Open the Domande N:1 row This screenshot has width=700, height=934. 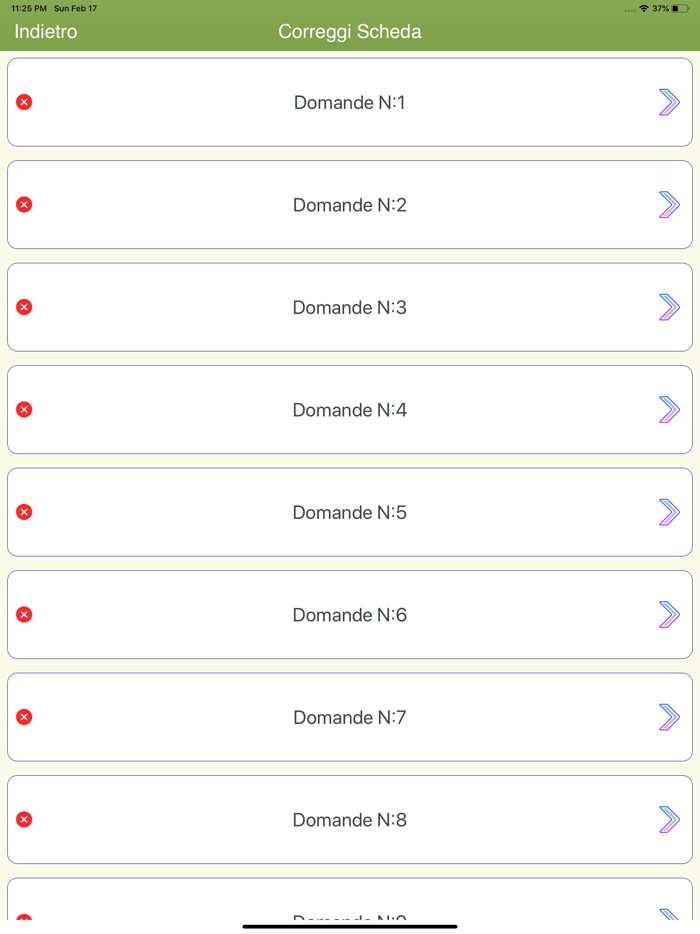pyautogui.click(x=349, y=103)
